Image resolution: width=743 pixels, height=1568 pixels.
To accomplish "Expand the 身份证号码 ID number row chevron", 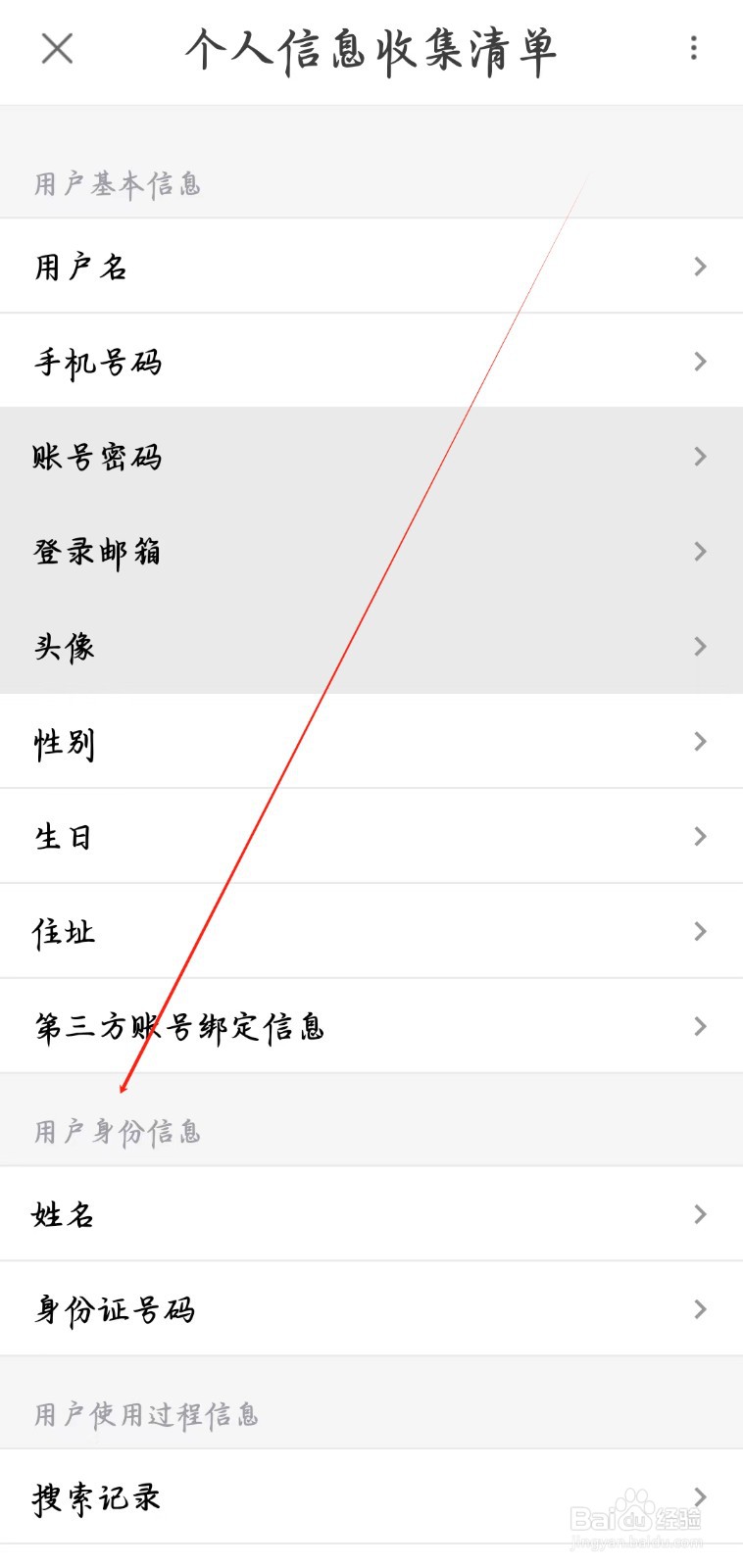I will coord(700,1309).
